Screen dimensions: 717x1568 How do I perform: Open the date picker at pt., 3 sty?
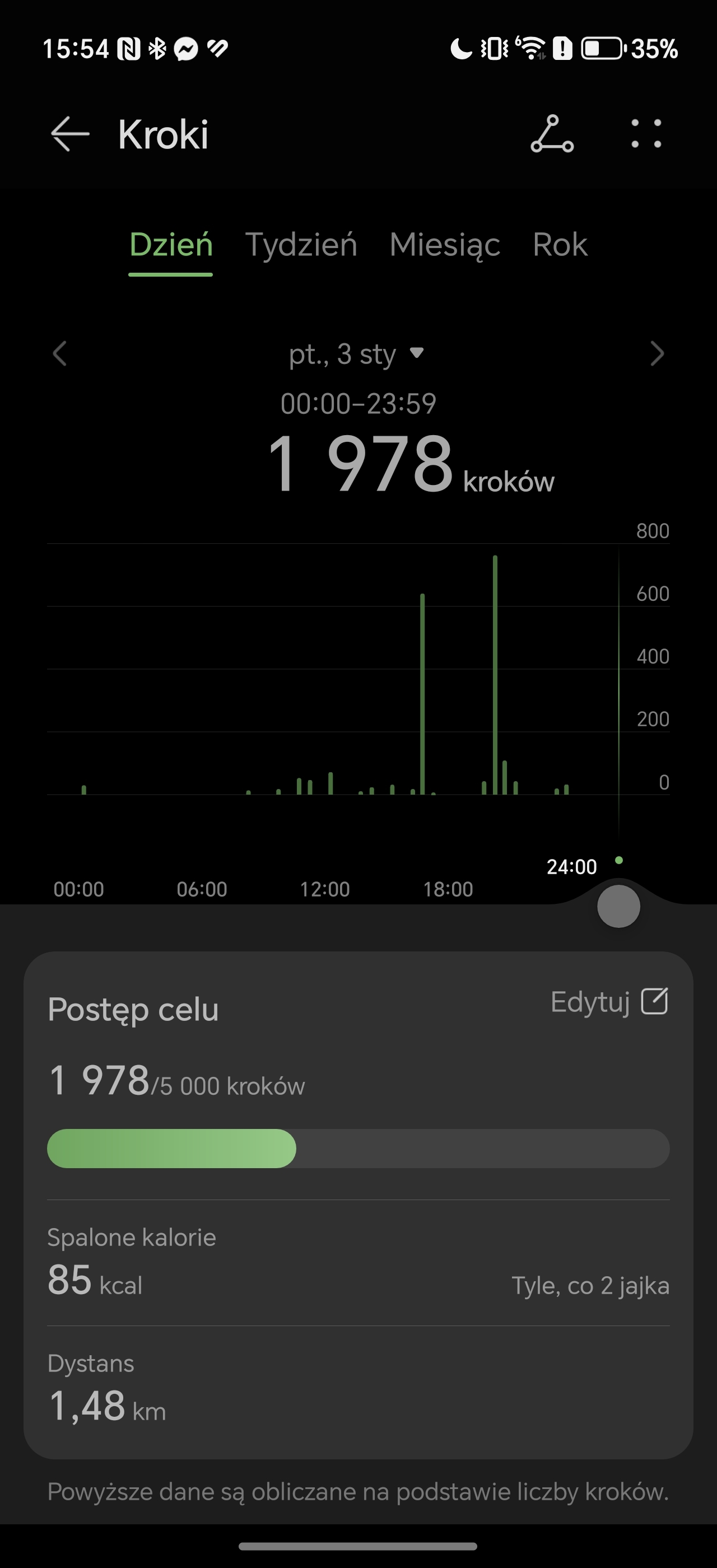(357, 354)
